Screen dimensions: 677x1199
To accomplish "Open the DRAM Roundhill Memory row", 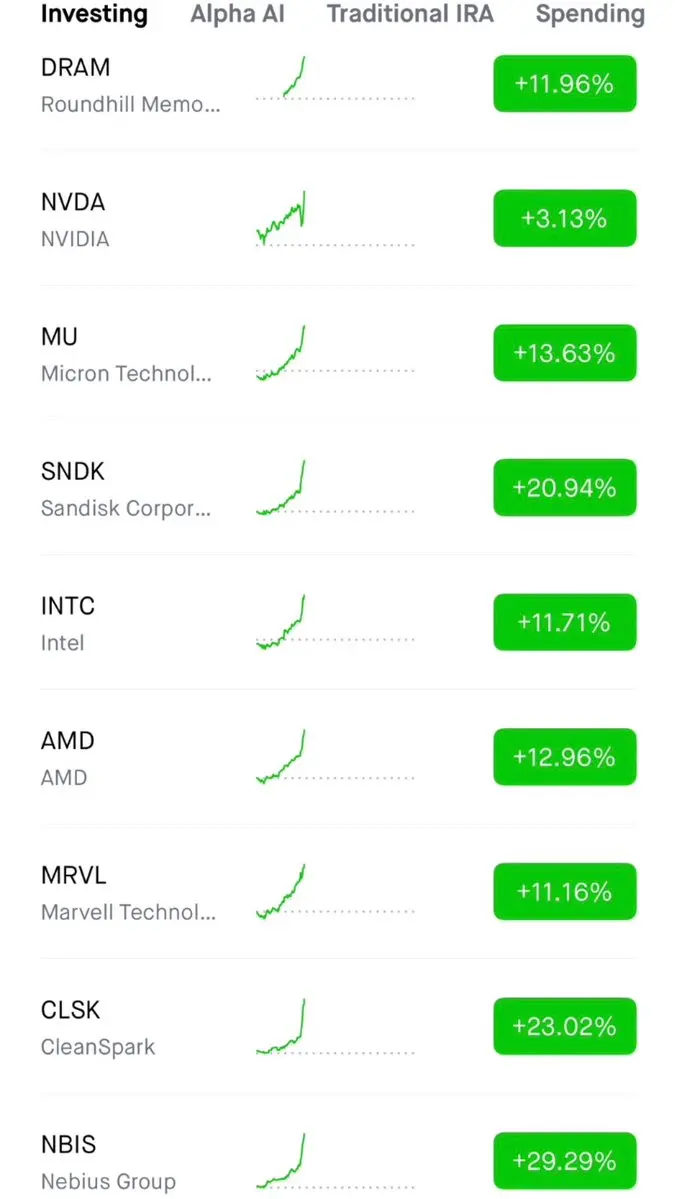I will (338, 84).
